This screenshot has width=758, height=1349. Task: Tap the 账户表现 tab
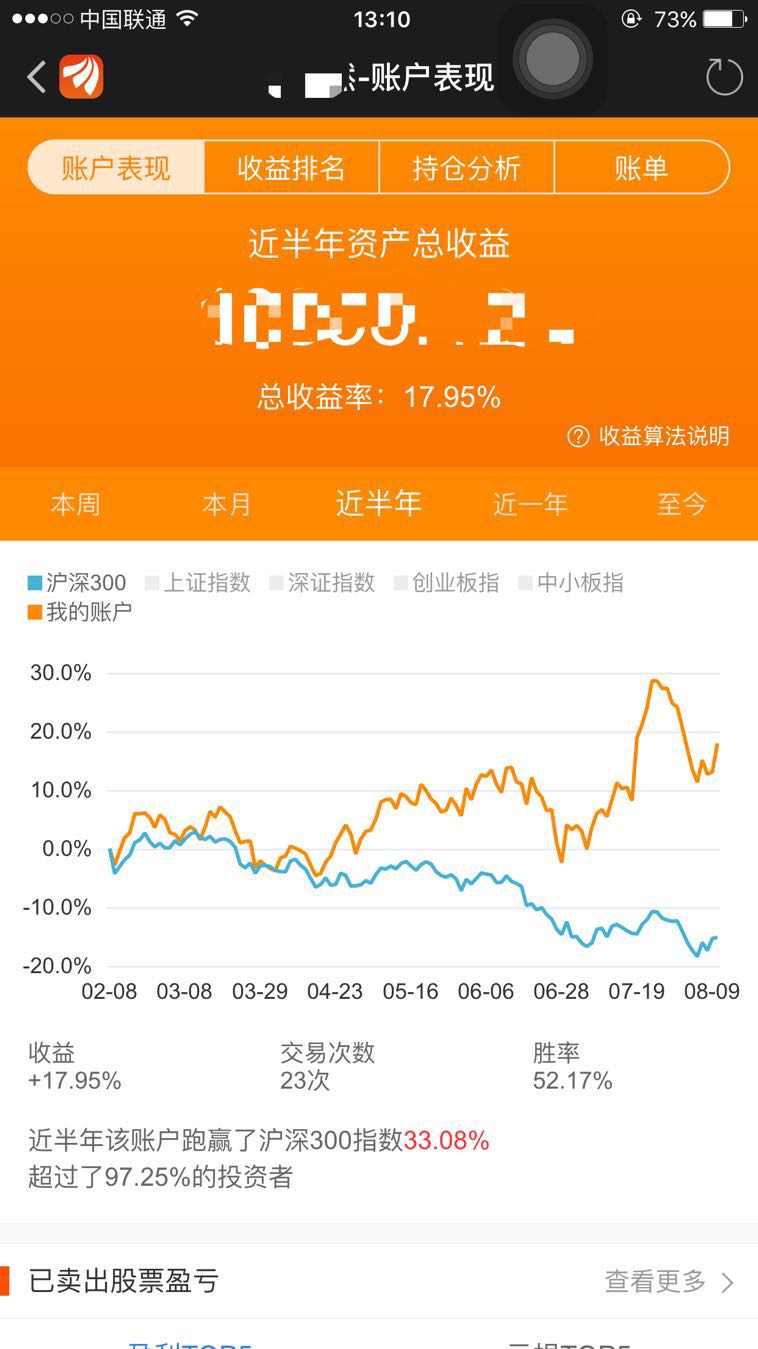pyautogui.click(x=116, y=168)
